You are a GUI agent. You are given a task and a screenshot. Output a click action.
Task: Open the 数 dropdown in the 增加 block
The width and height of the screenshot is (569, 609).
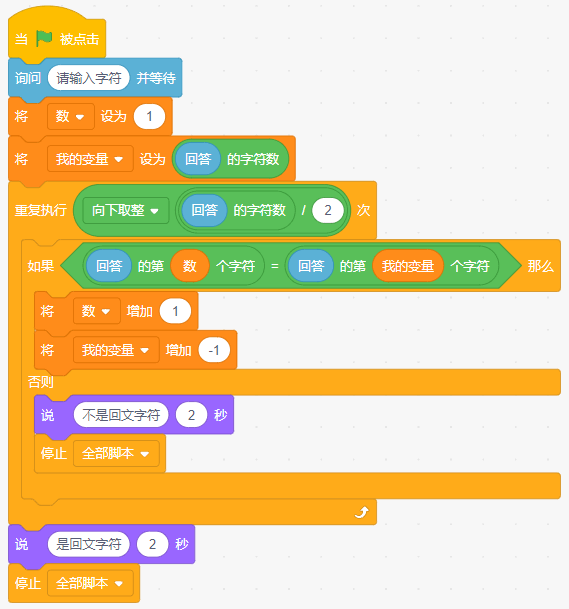(x=97, y=311)
